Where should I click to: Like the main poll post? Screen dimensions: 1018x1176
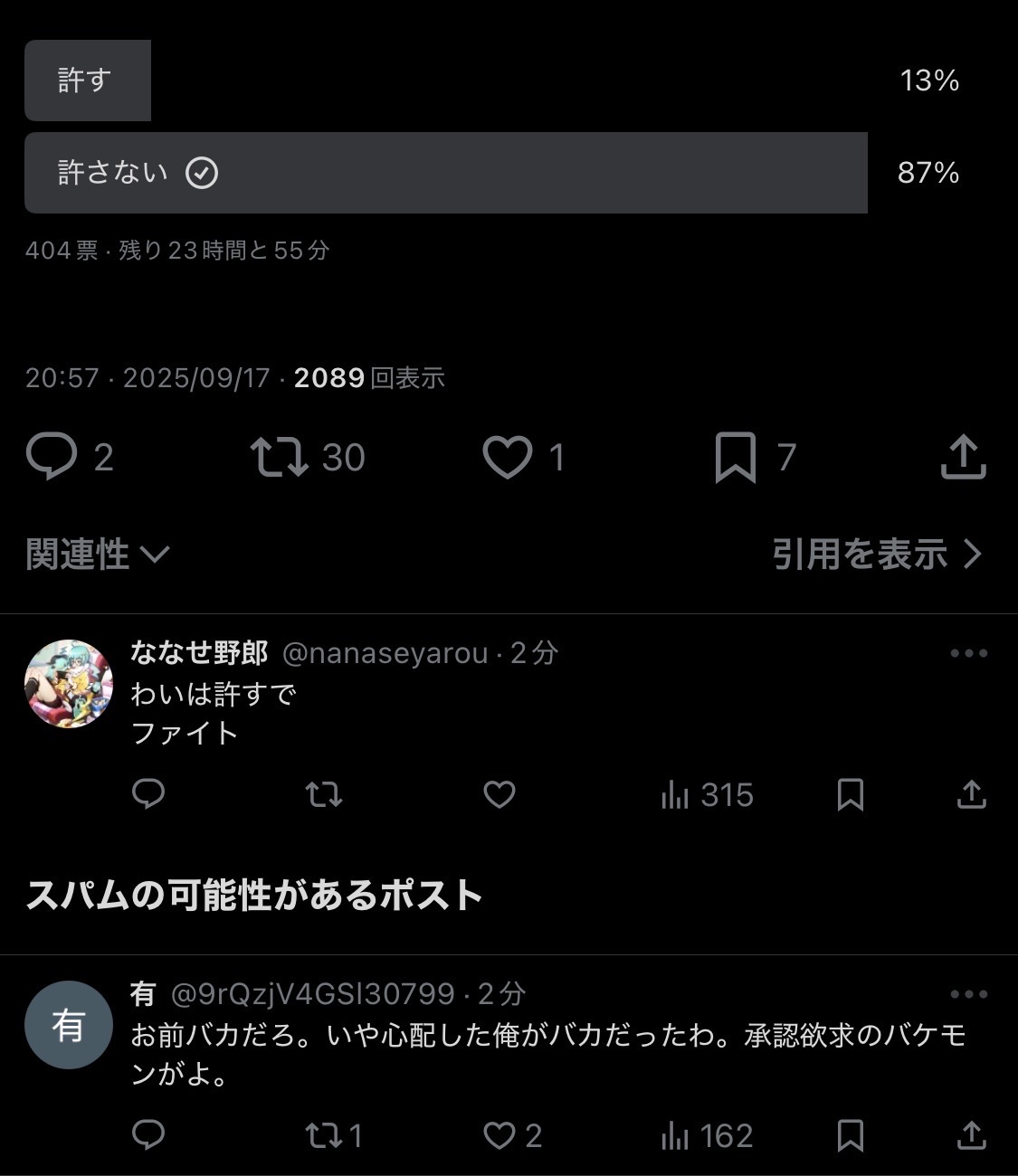coord(508,457)
